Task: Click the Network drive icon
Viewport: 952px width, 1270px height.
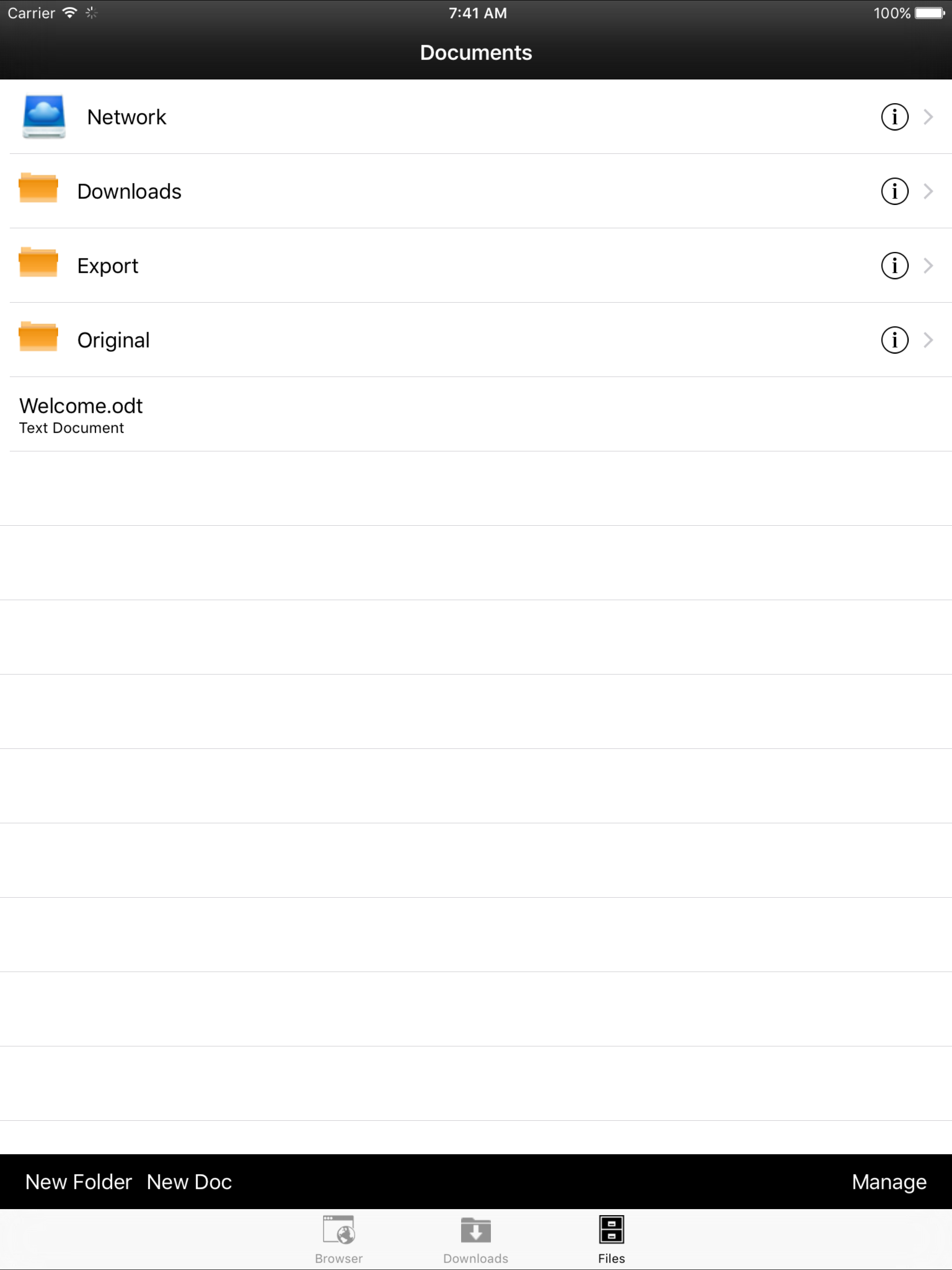Action: 44,117
